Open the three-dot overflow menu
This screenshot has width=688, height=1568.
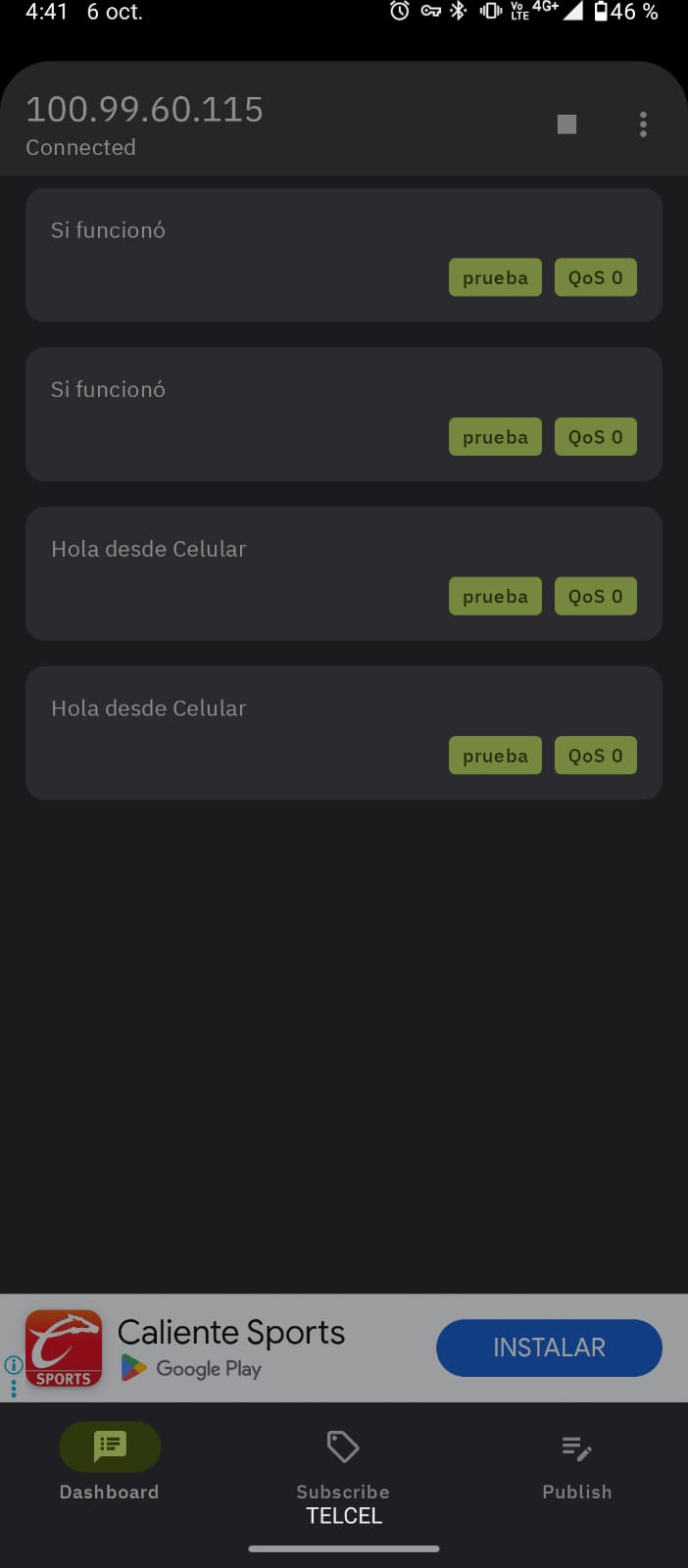point(643,124)
